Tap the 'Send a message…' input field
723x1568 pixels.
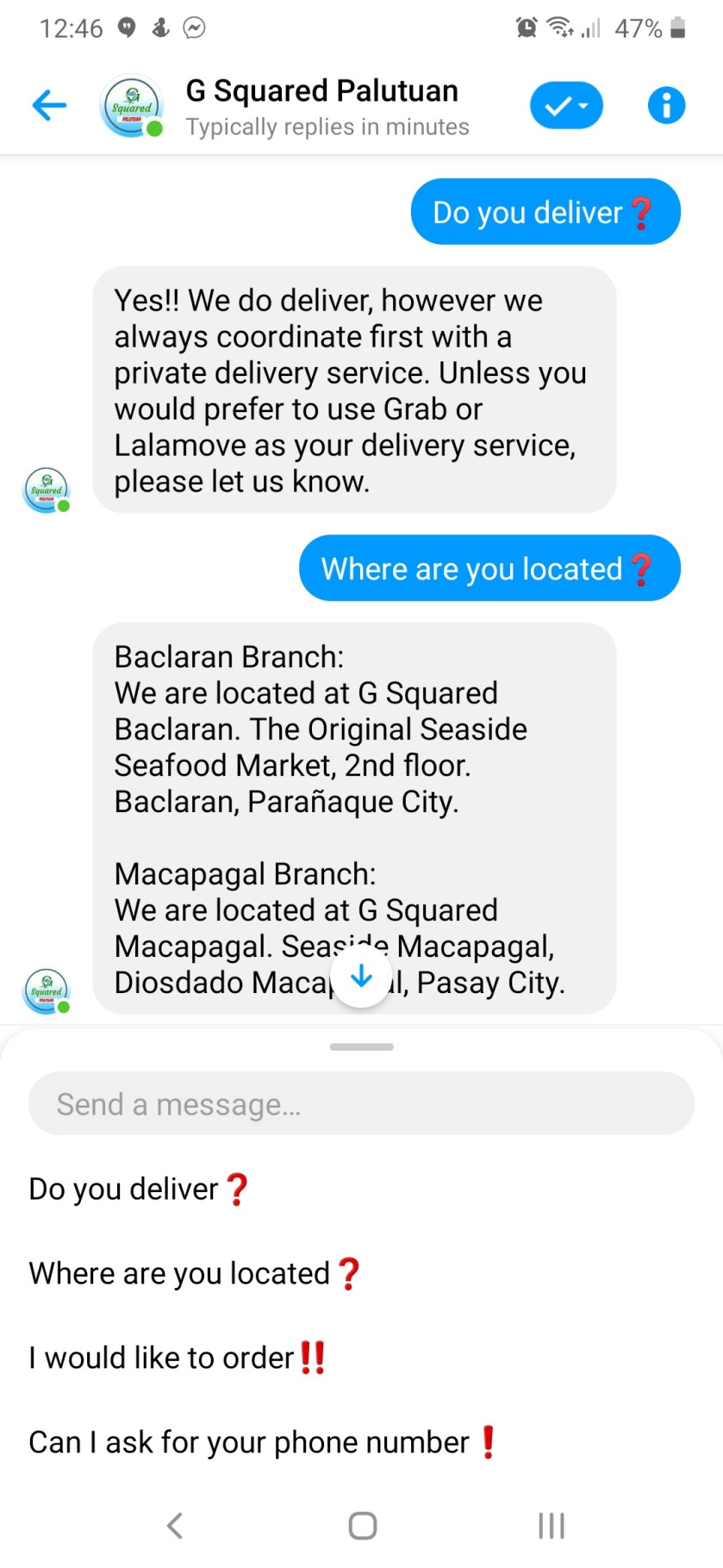pos(361,1103)
